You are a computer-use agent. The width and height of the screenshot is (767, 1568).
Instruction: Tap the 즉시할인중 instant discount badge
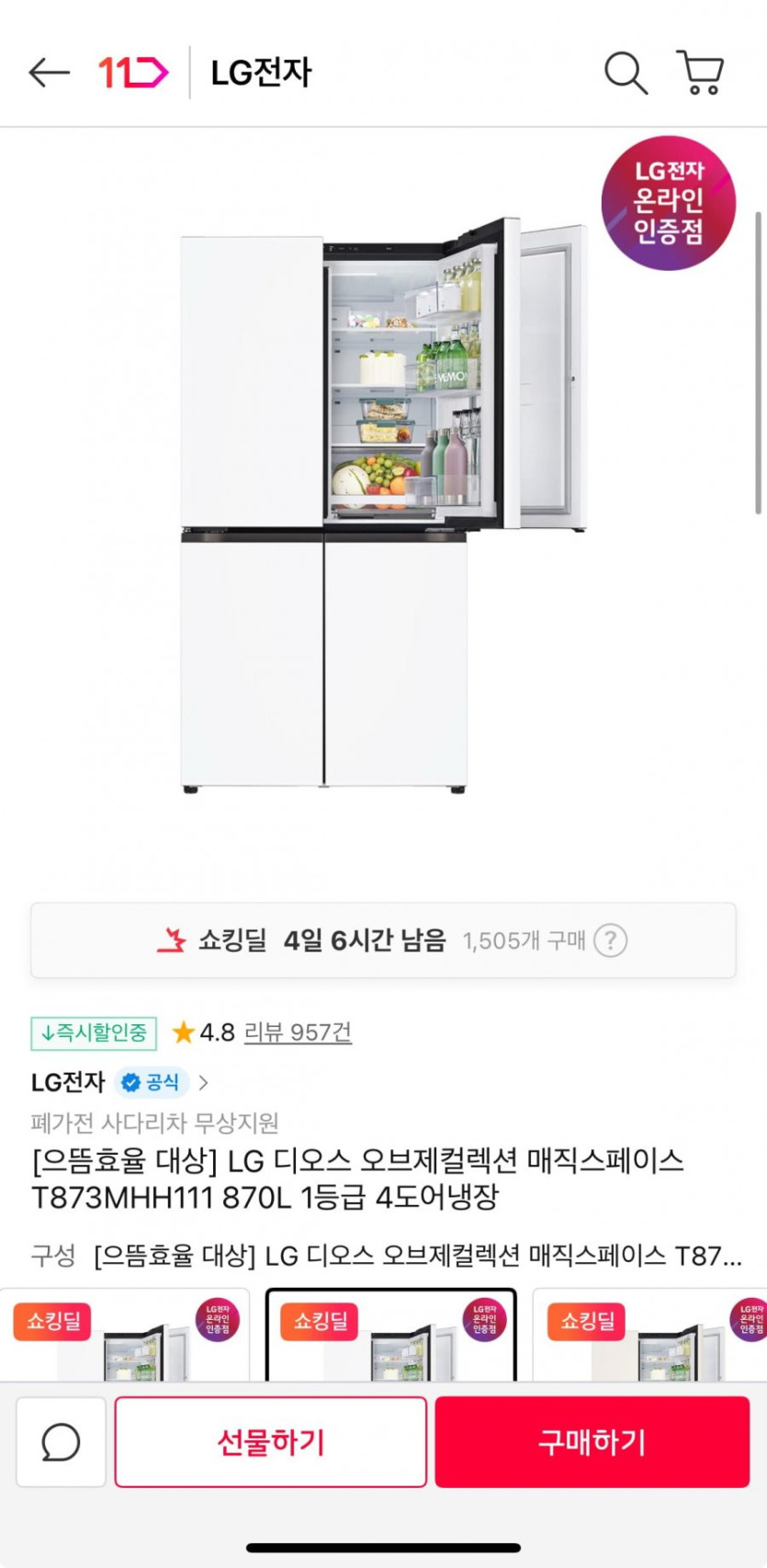tap(94, 1032)
